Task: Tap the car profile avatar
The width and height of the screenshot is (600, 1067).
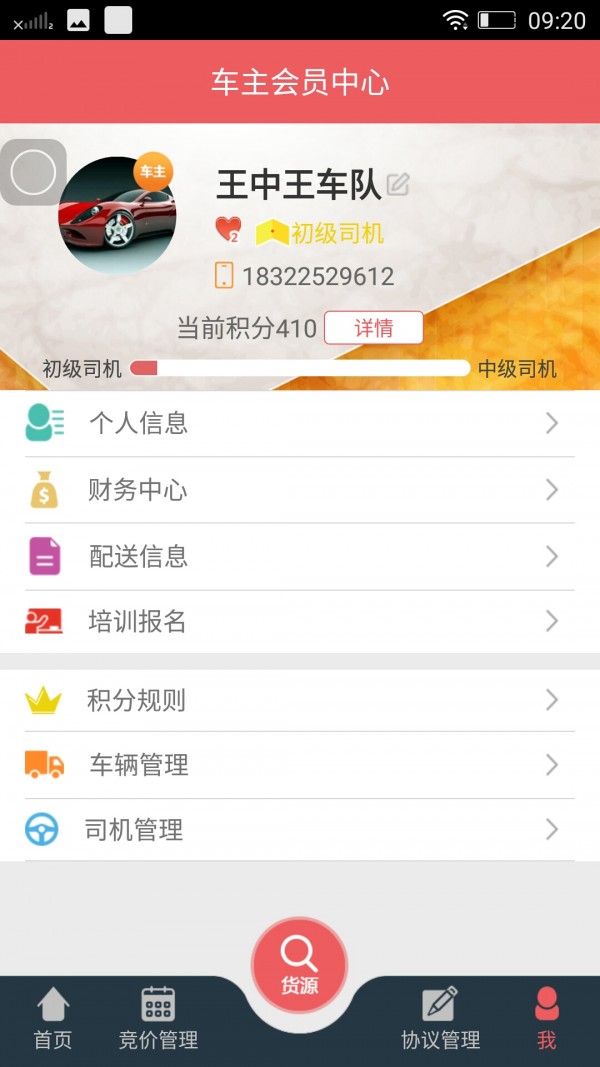Action: (117, 215)
